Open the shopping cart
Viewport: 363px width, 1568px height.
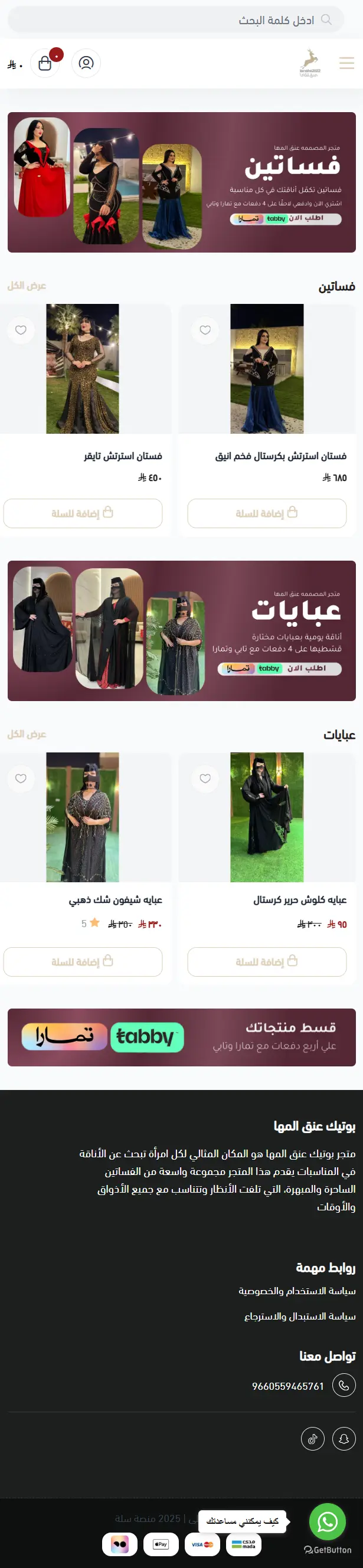[x=45, y=63]
